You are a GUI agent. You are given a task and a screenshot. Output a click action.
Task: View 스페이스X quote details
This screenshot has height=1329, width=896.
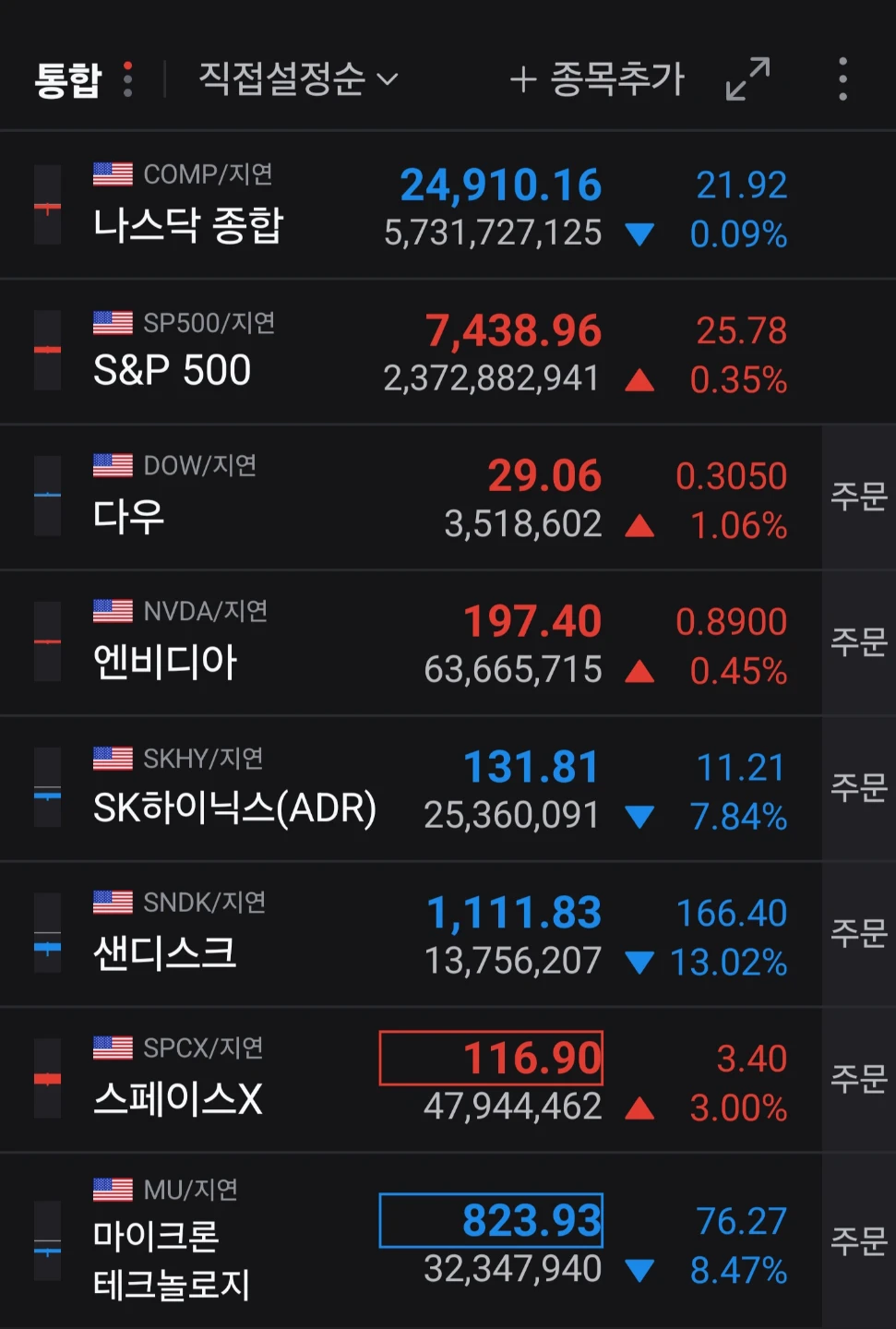(x=411, y=1080)
